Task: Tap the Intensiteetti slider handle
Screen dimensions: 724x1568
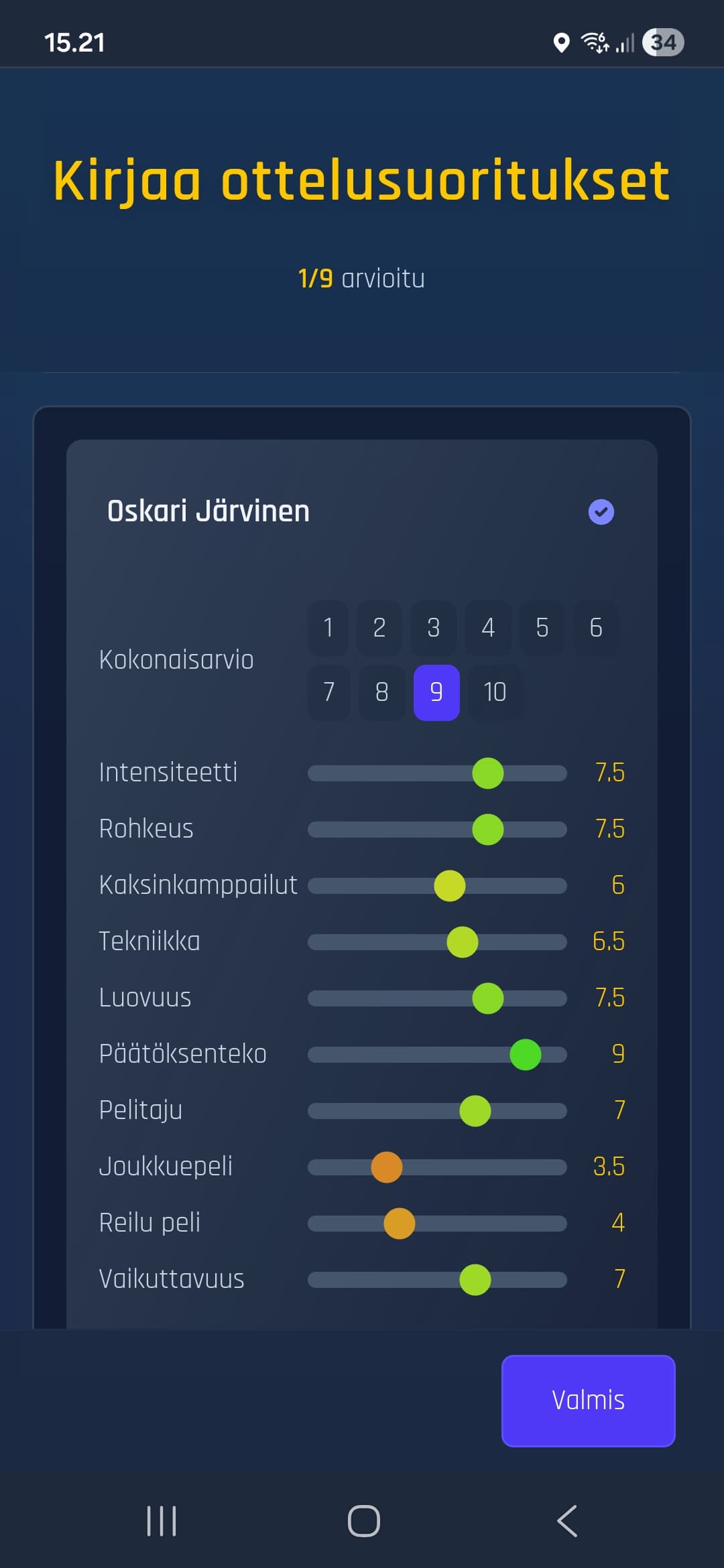Action: click(487, 773)
